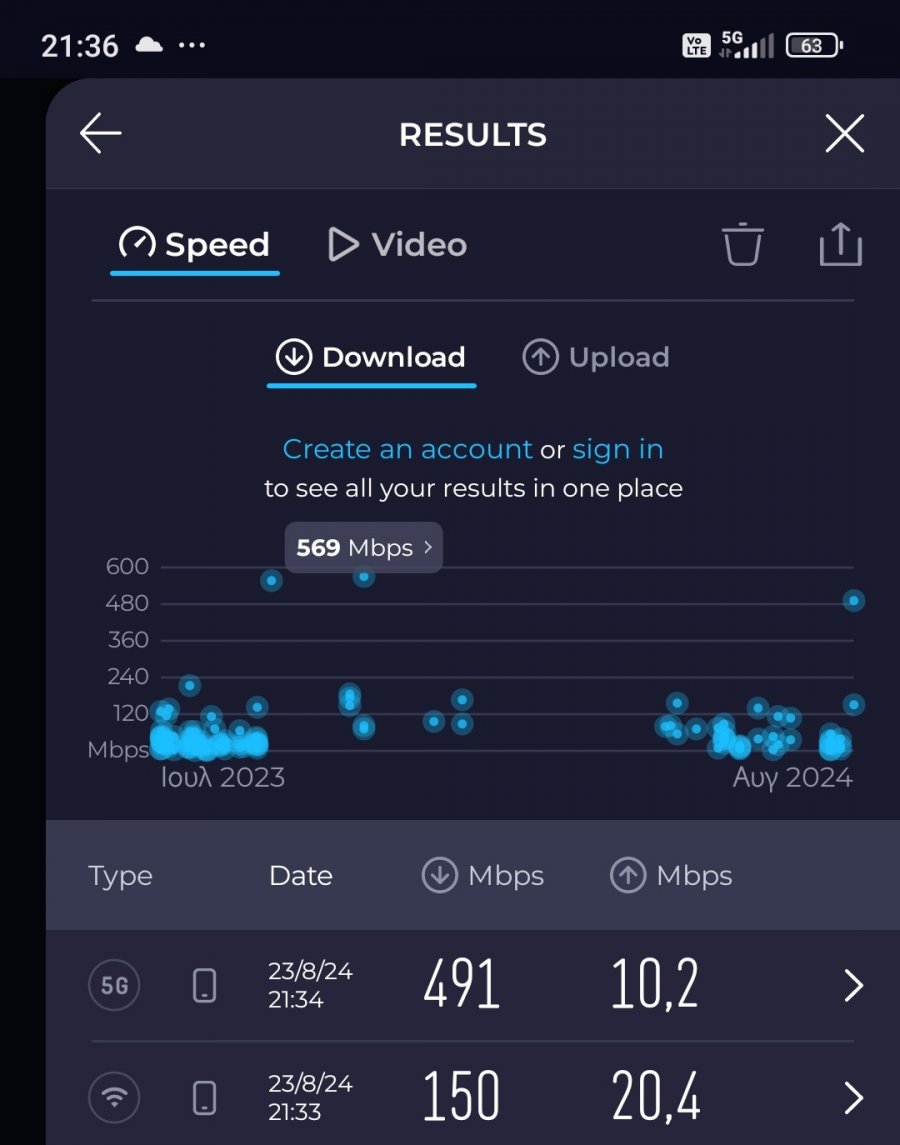Activate the Upload metric toggle
Image resolution: width=900 pixels, height=1145 pixels.
coord(594,357)
